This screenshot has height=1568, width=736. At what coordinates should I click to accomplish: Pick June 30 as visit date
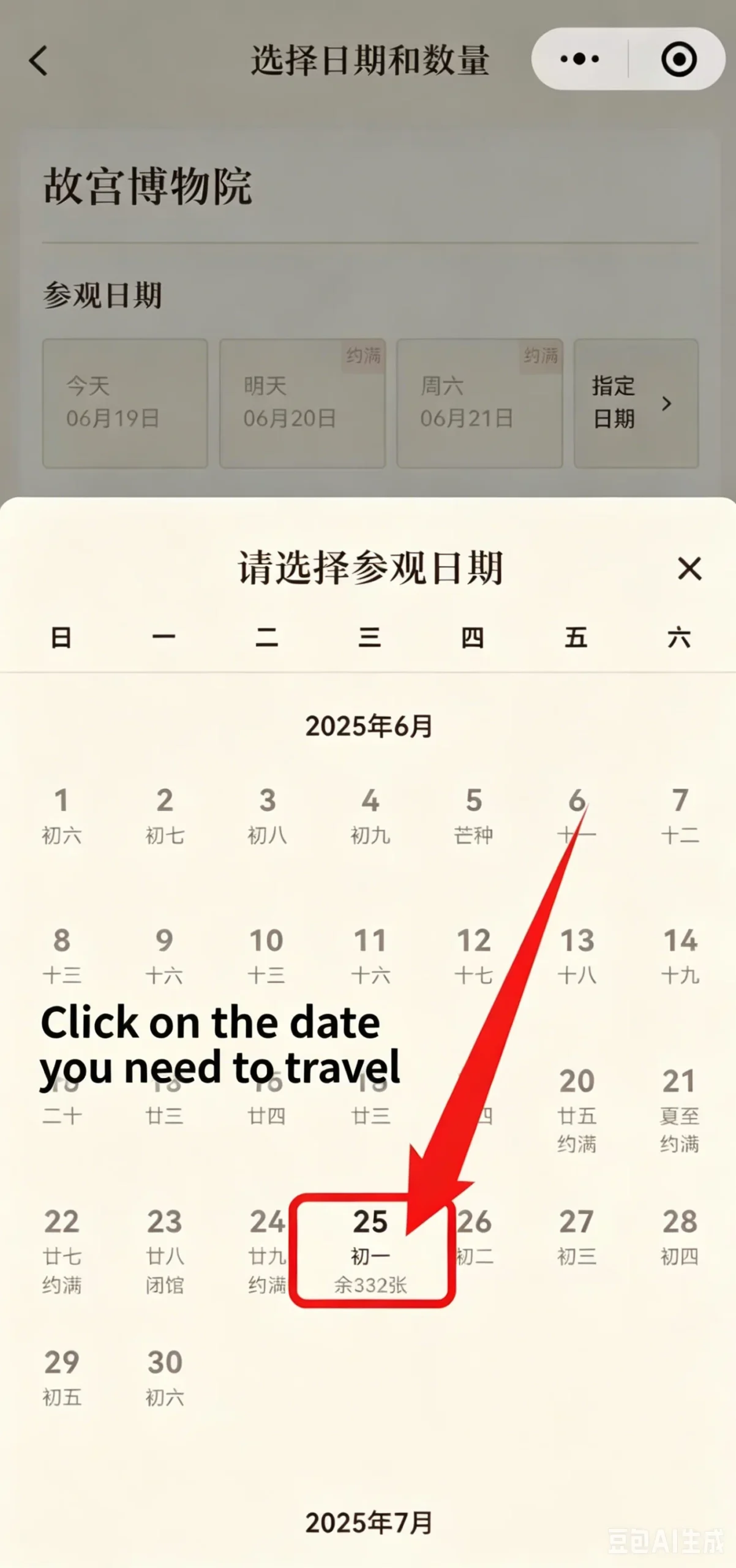[x=165, y=1378]
